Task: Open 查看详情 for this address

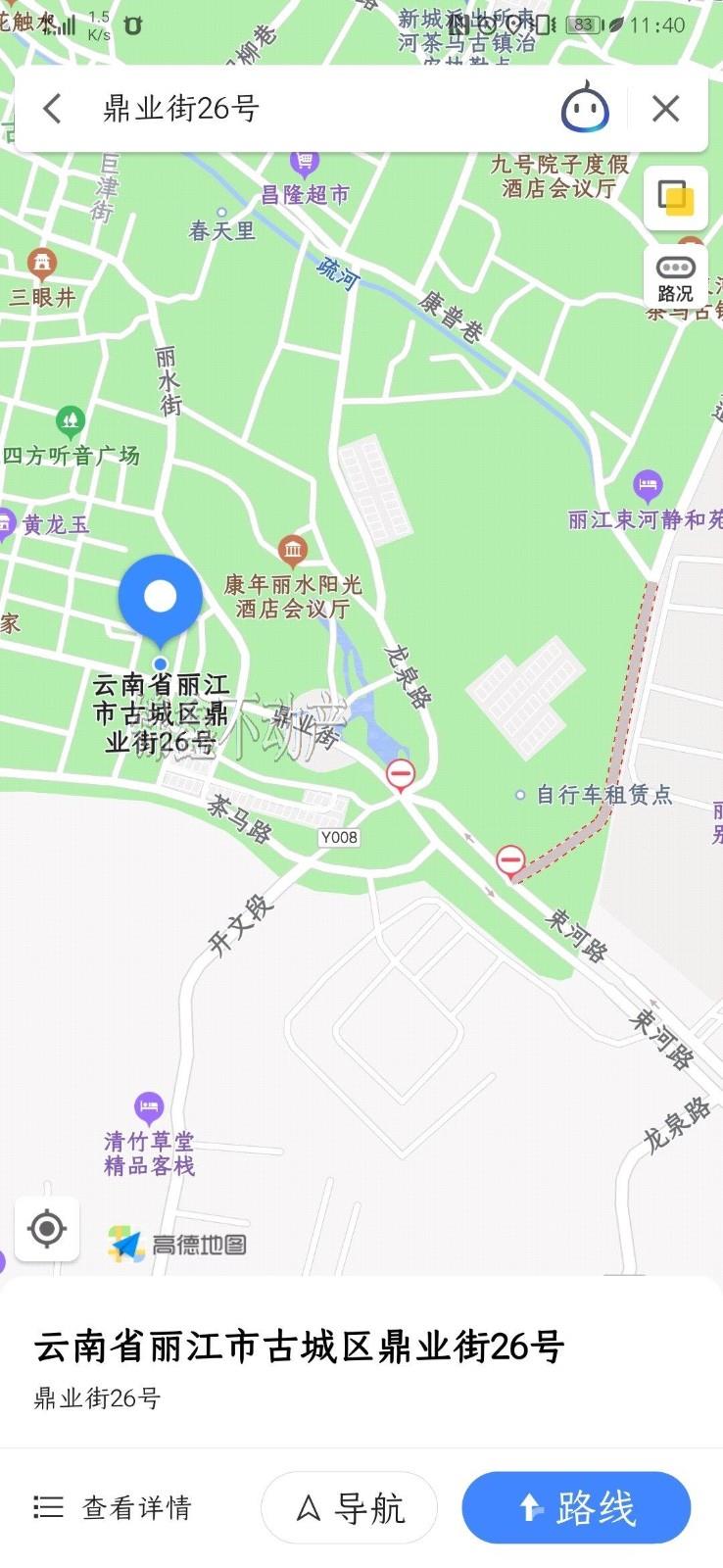Action: click(x=113, y=1507)
